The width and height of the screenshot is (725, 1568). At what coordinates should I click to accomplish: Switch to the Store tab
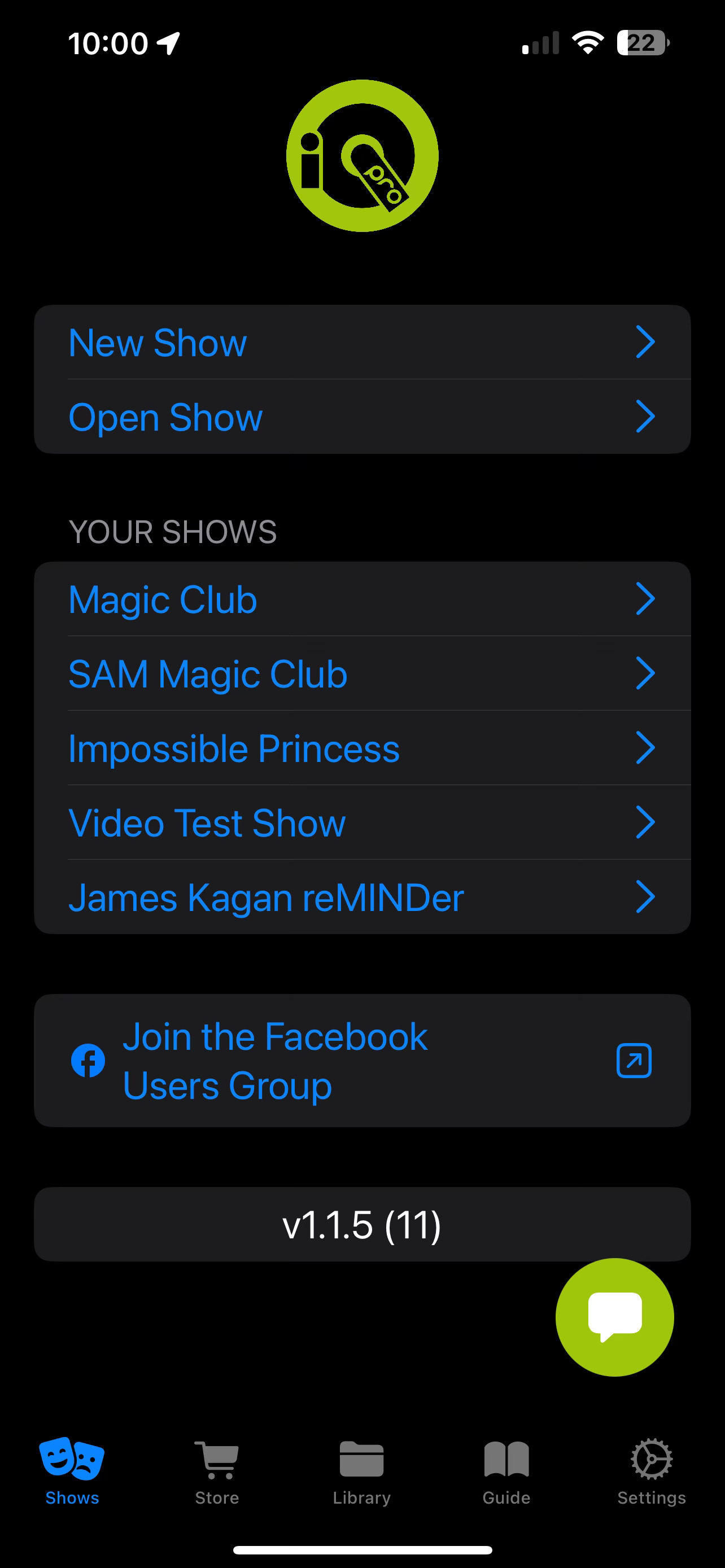click(x=217, y=1472)
